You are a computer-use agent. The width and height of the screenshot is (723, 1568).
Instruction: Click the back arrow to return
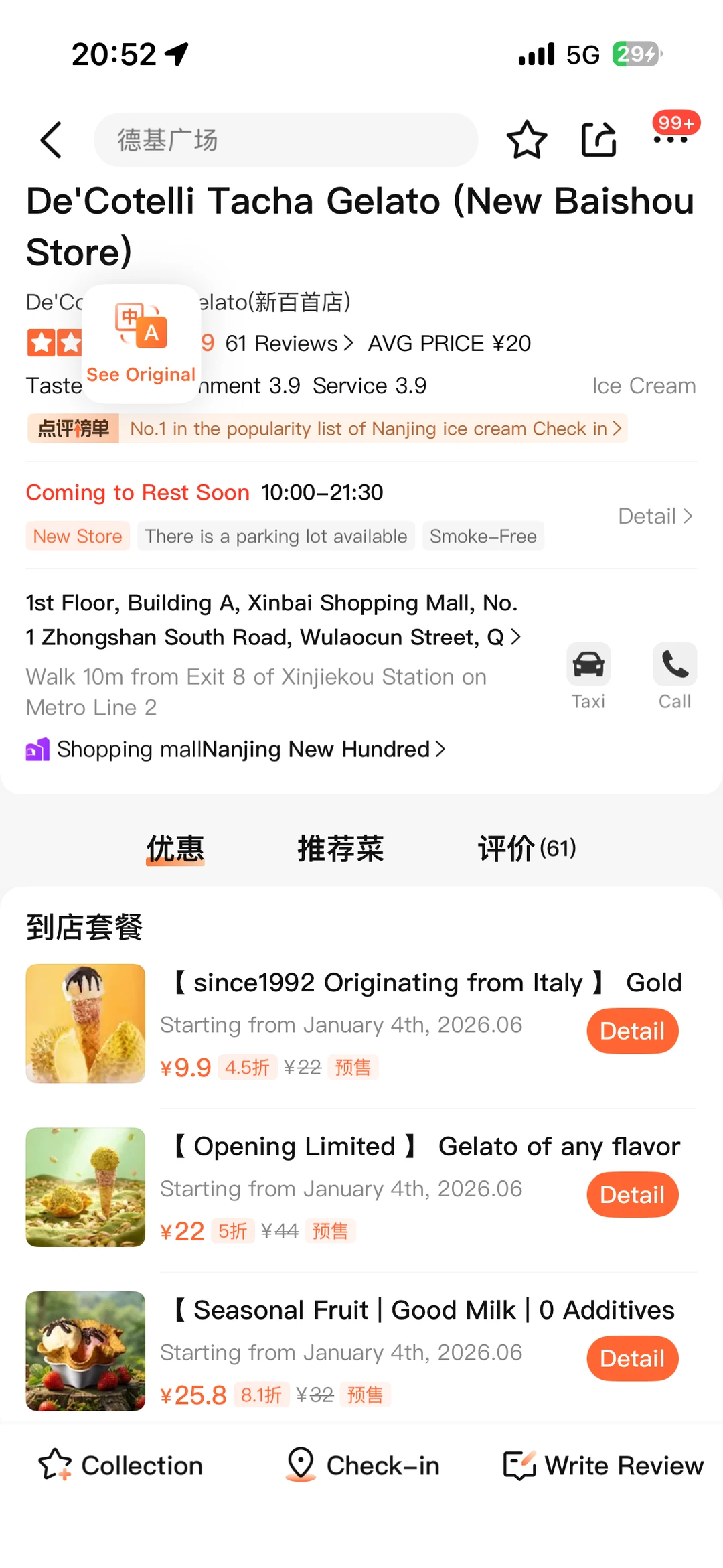[x=51, y=141]
